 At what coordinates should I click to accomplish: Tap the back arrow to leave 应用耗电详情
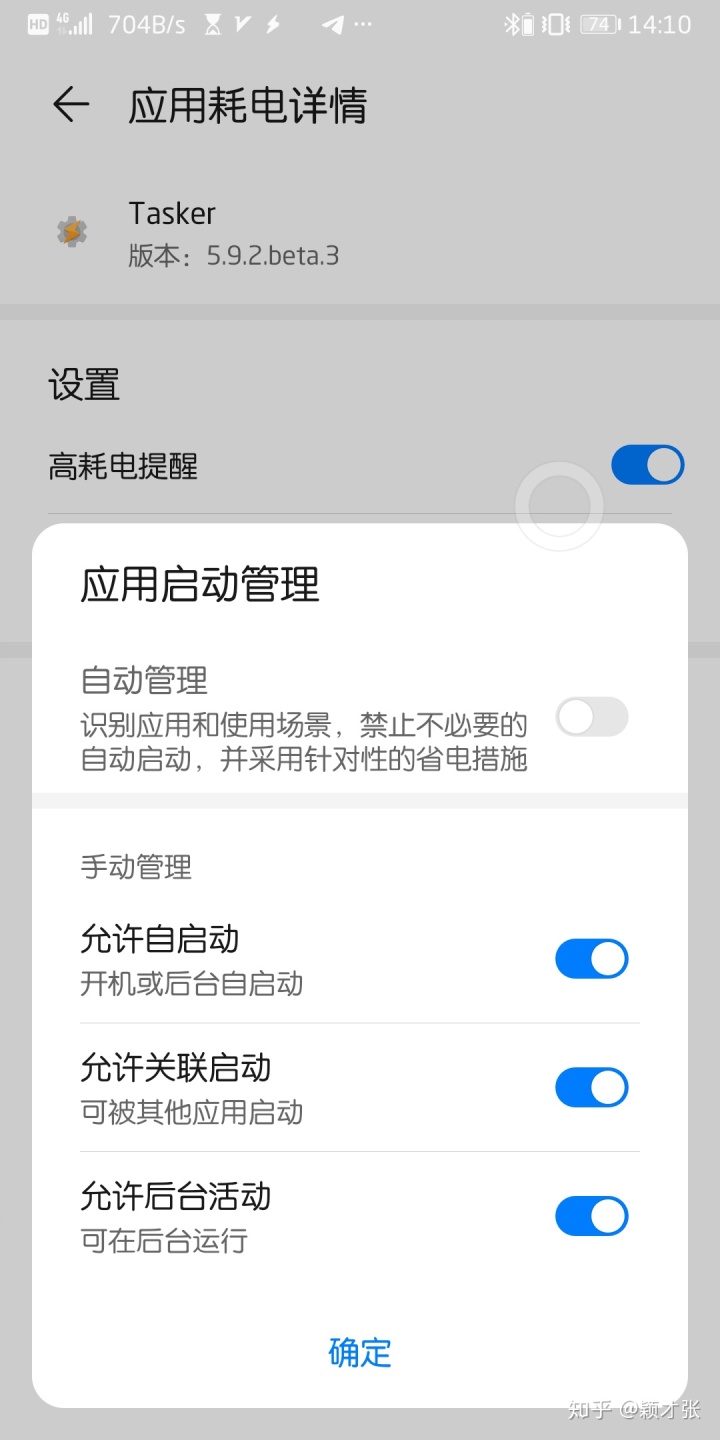(x=69, y=104)
